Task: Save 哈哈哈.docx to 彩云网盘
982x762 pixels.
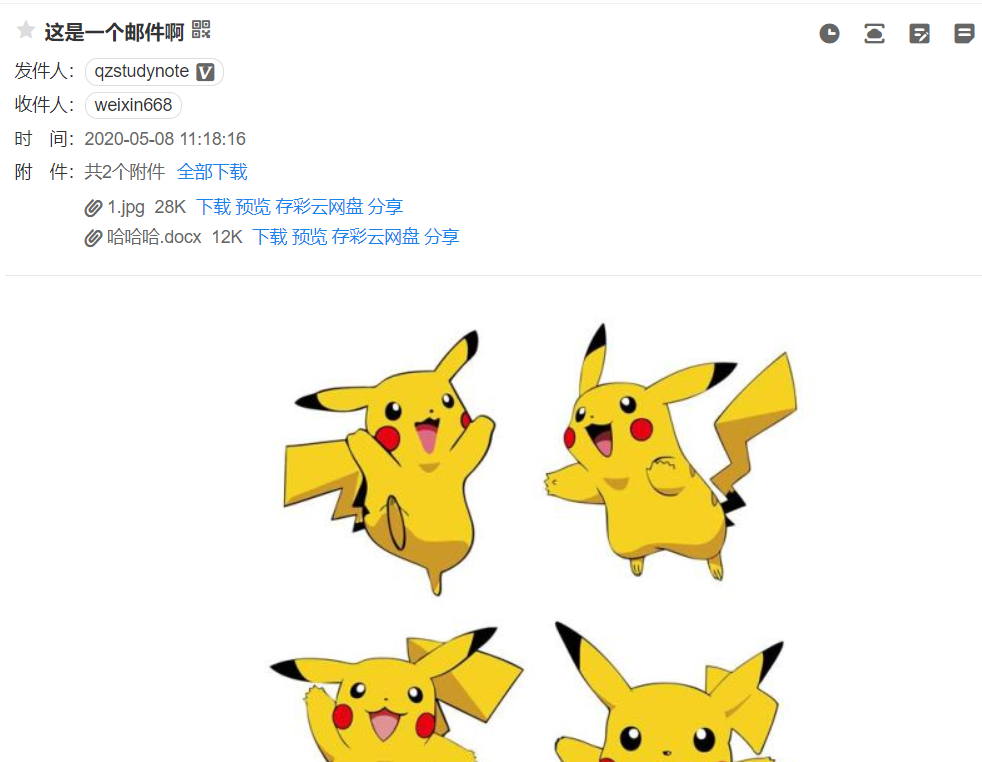Action: coord(375,237)
